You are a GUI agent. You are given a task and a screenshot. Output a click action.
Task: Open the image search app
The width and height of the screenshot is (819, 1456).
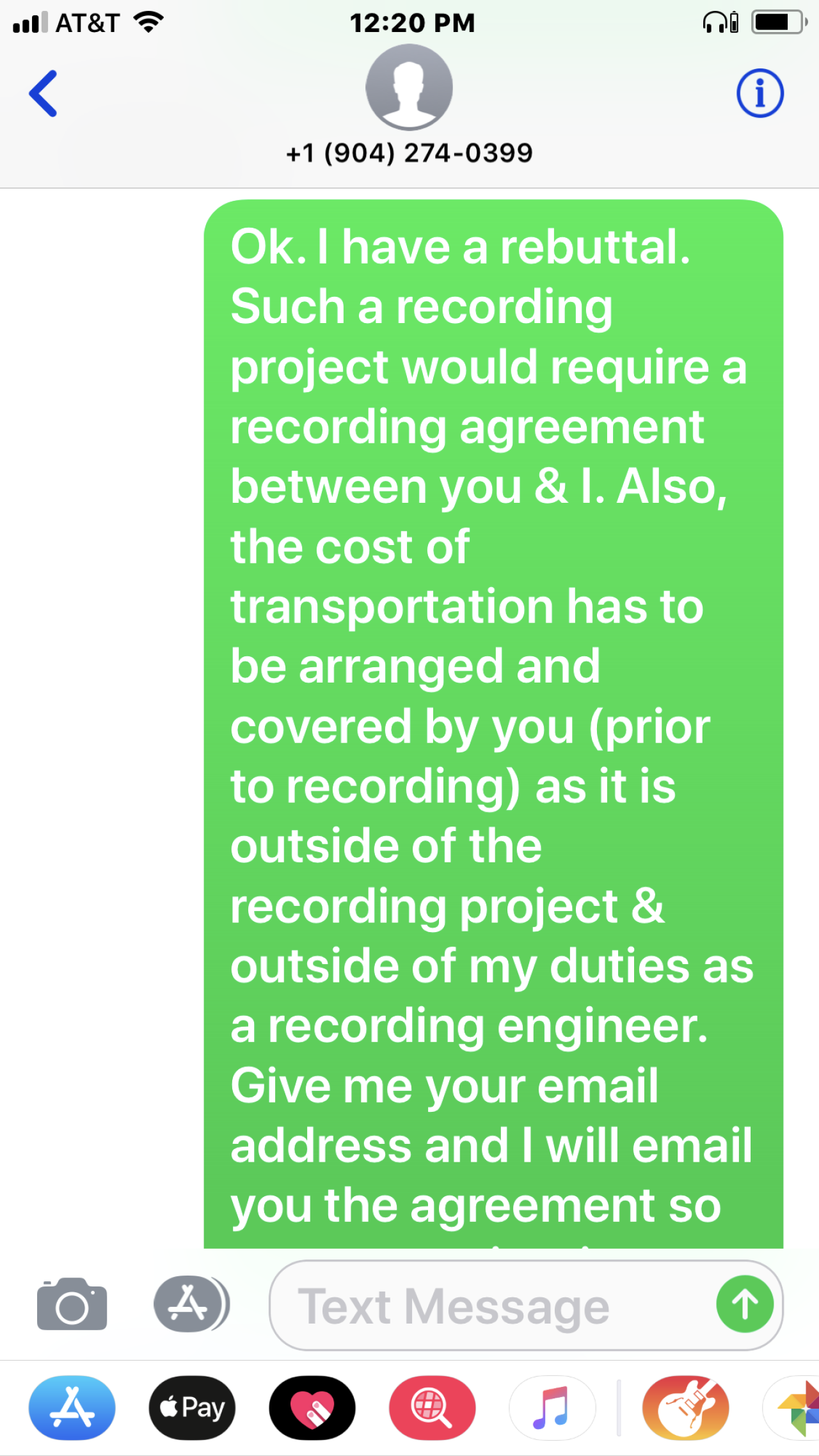(432, 1407)
